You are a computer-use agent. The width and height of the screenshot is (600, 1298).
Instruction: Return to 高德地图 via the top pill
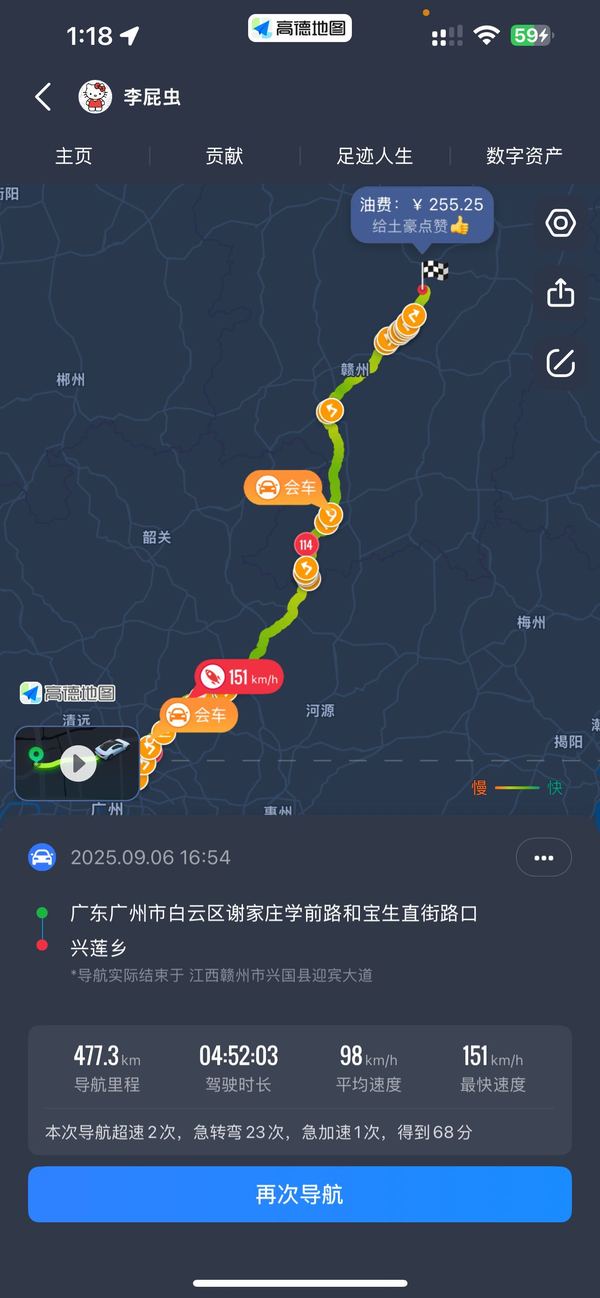tap(300, 29)
